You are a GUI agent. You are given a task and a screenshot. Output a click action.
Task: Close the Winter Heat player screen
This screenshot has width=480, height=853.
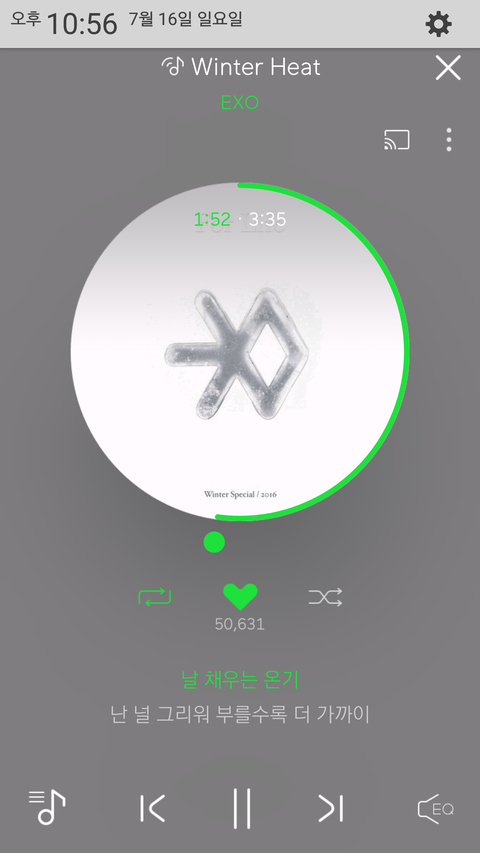click(448, 68)
